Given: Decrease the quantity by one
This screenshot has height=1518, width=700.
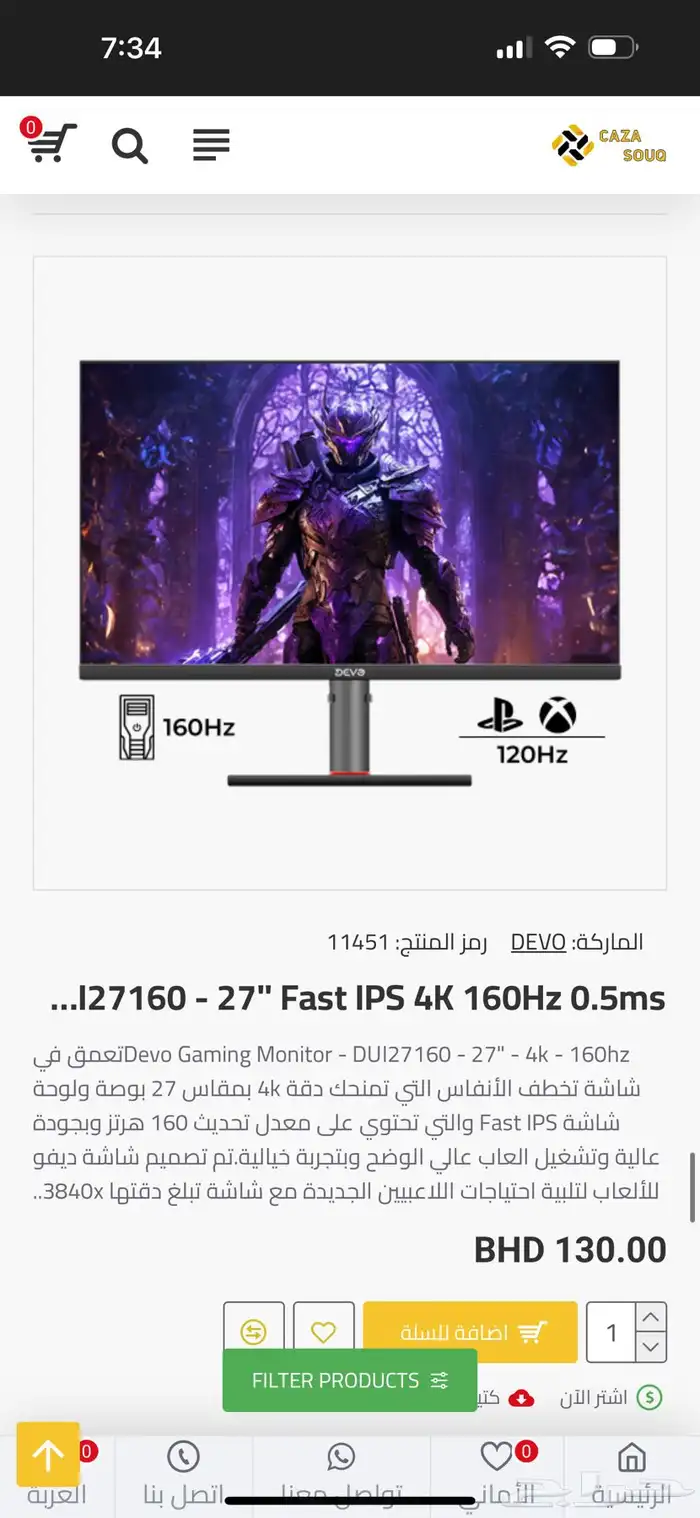Looking at the screenshot, I should pyautogui.click(x=651, y=1347).
